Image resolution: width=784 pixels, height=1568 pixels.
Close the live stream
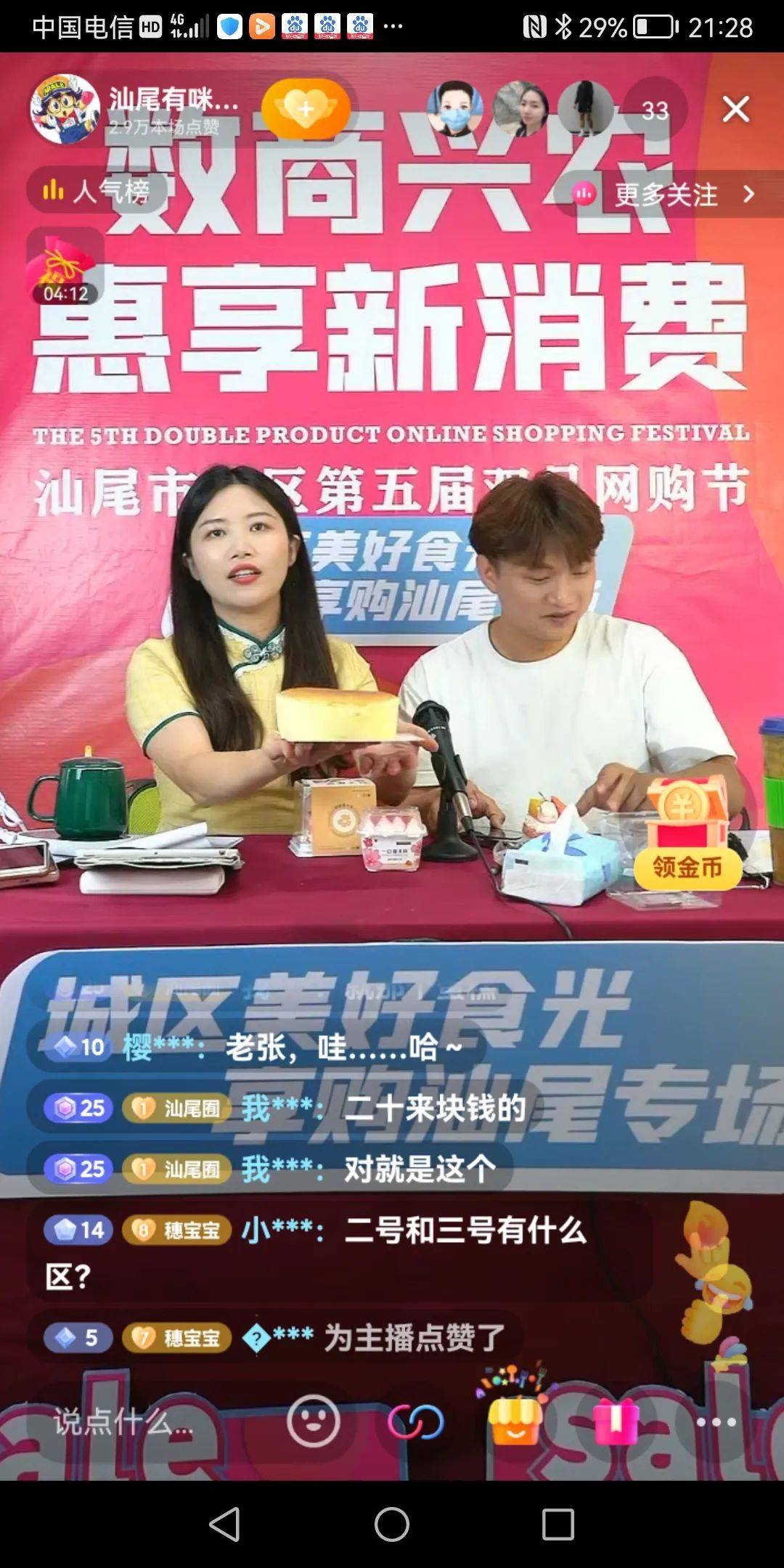pyautogui.click(x=735, y=110)
